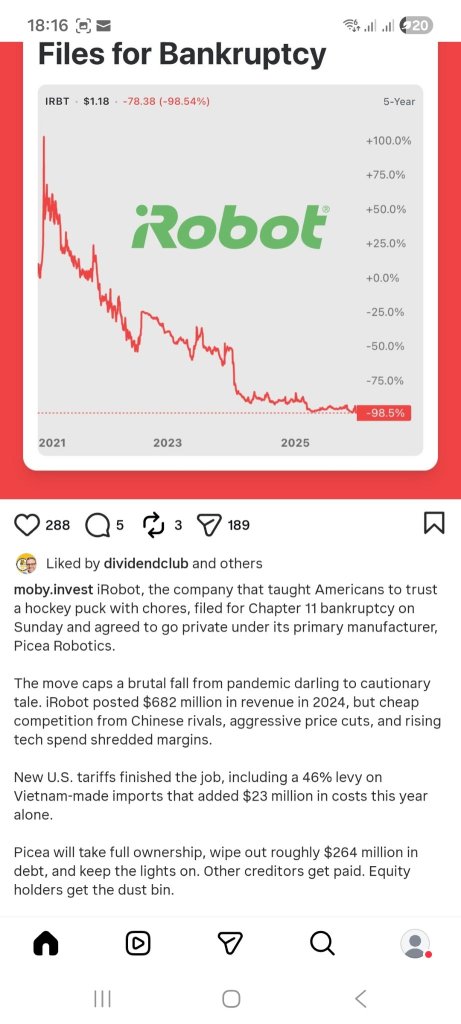Open your profile tab
The width and height of the screenshot is (461, 1024).
(x=415, y=944)
